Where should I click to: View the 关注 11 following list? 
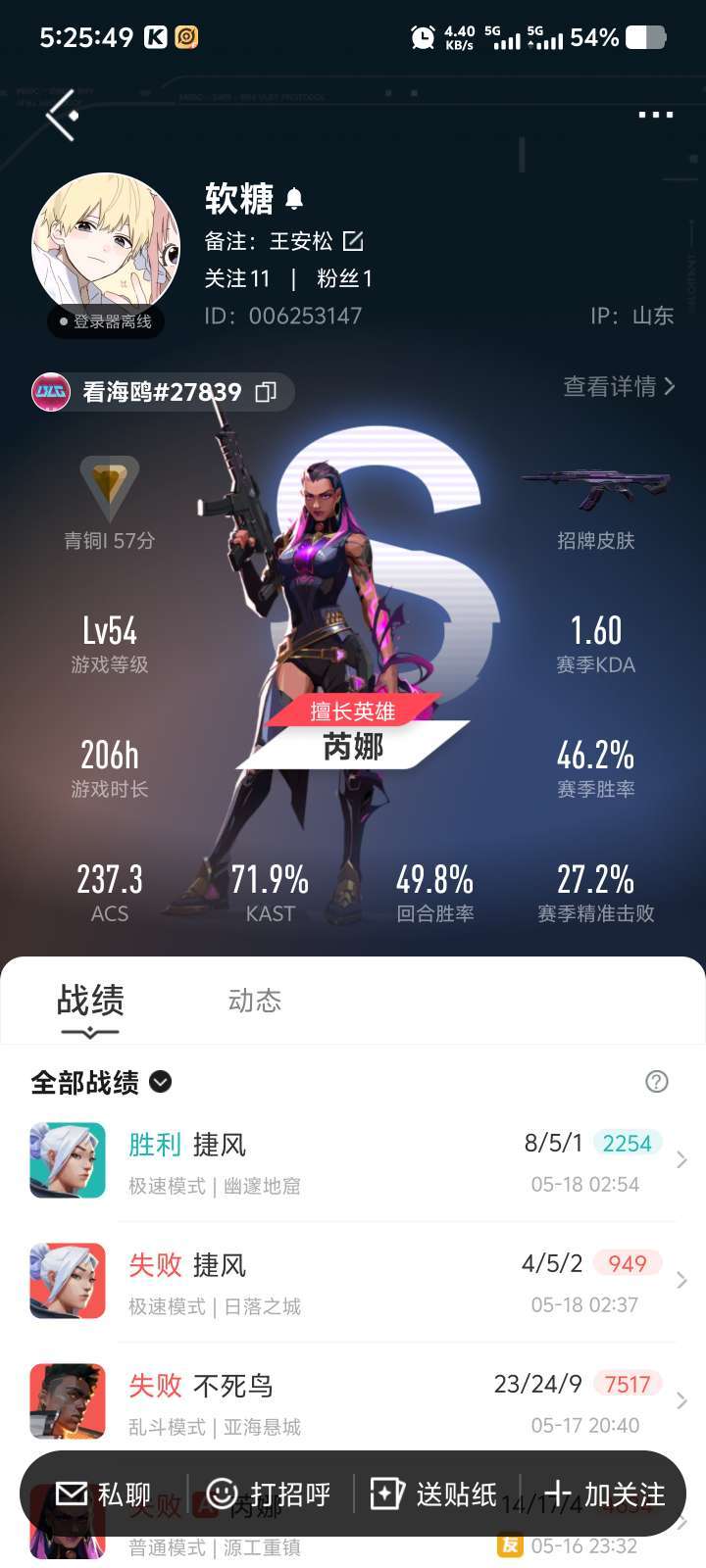pos(236,278)
